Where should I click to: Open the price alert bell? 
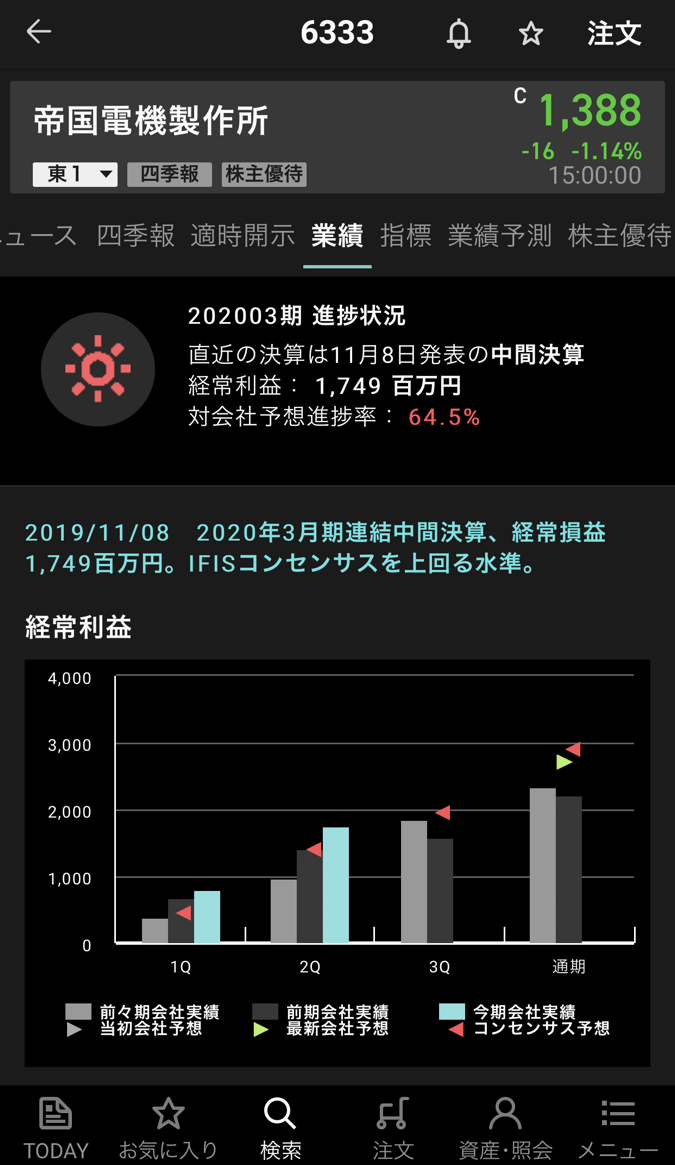(459, 34)
